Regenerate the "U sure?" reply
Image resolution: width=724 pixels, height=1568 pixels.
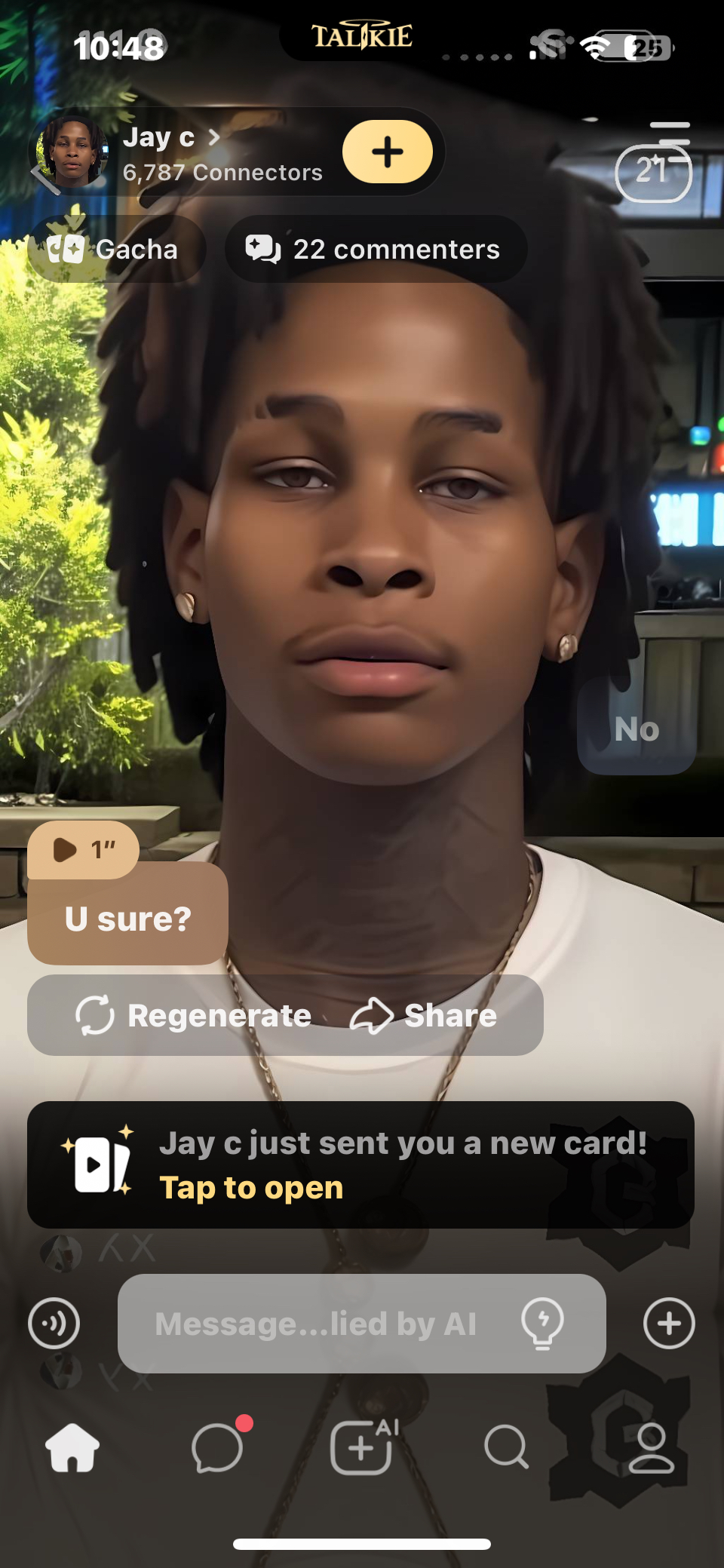point(194,1015)
